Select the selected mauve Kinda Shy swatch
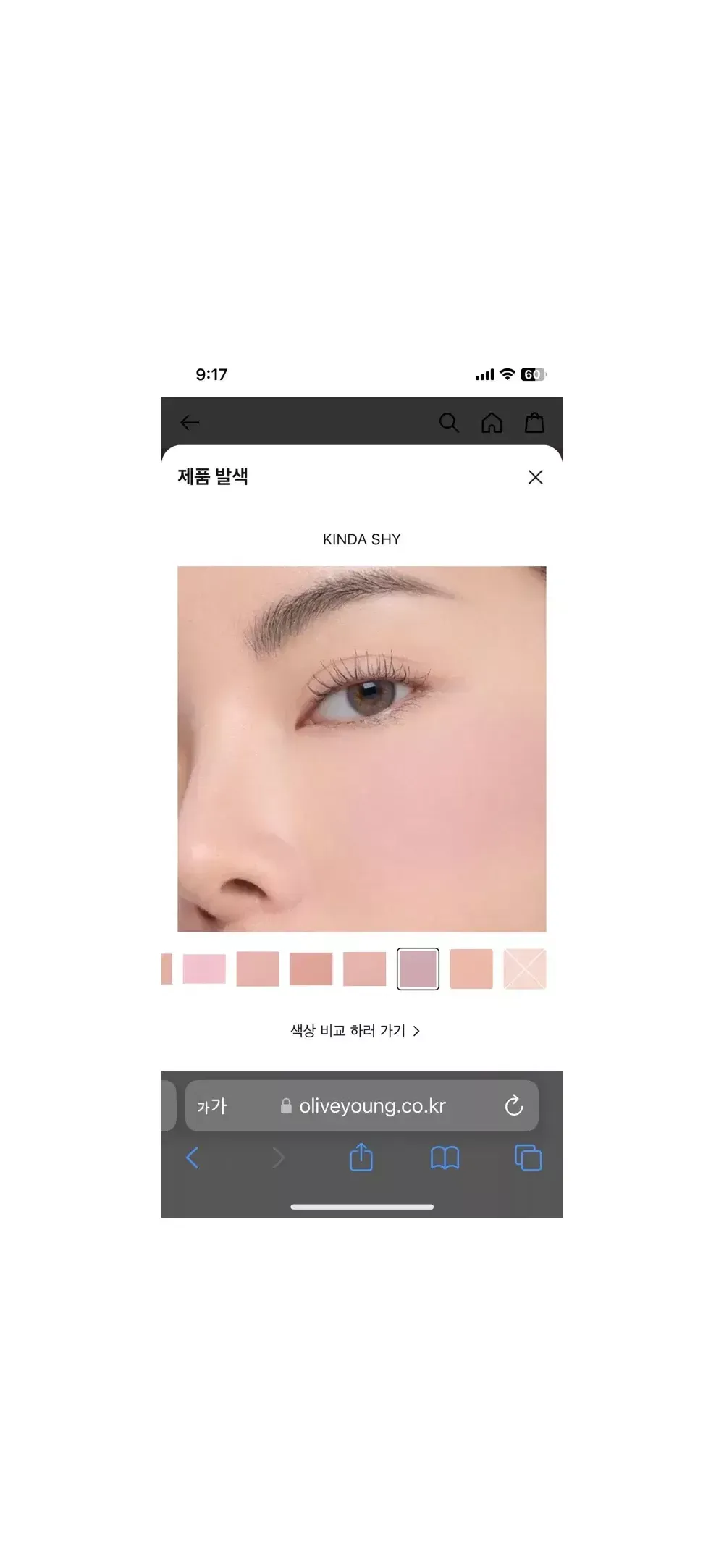 coord(418,969)
